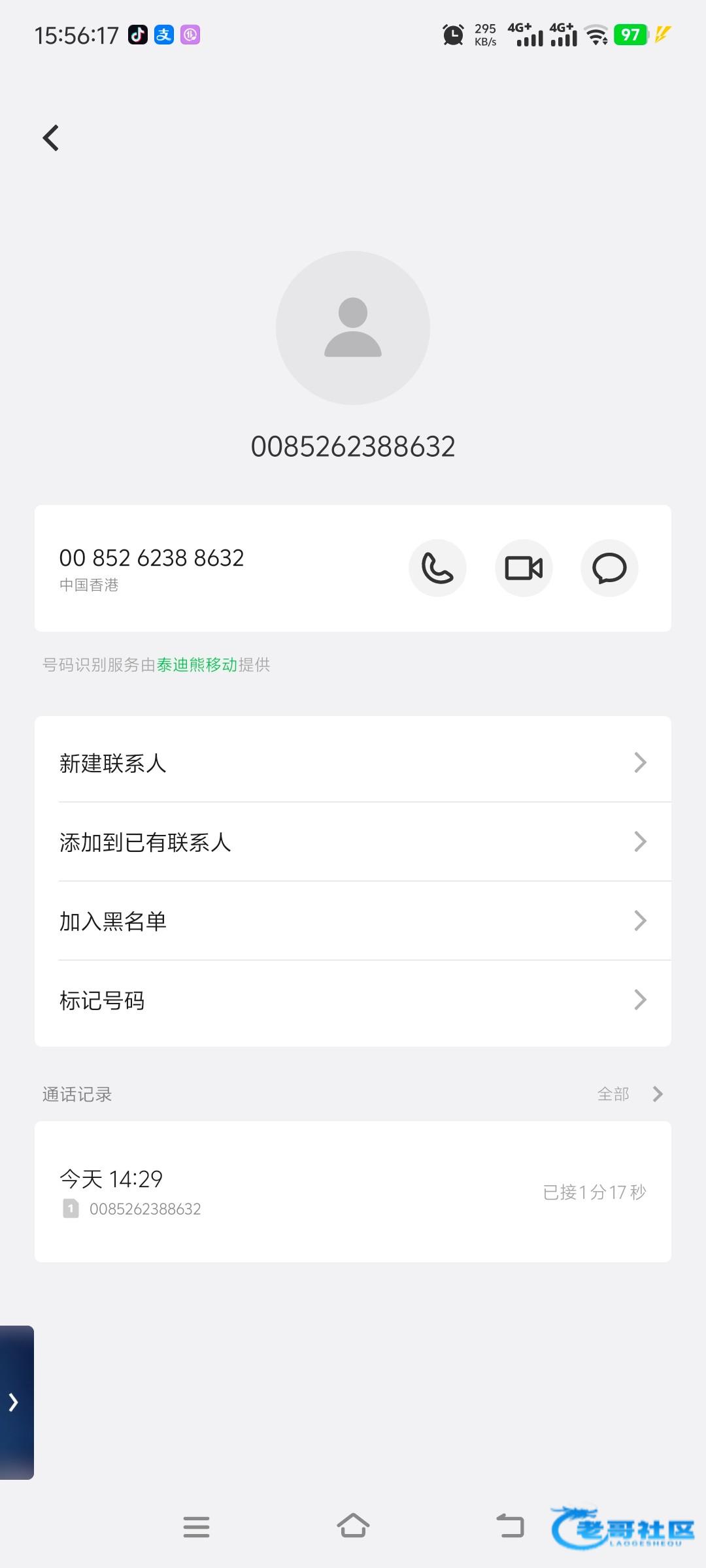
Task: Go back using the top-left arrow
Action: (51, 138)
